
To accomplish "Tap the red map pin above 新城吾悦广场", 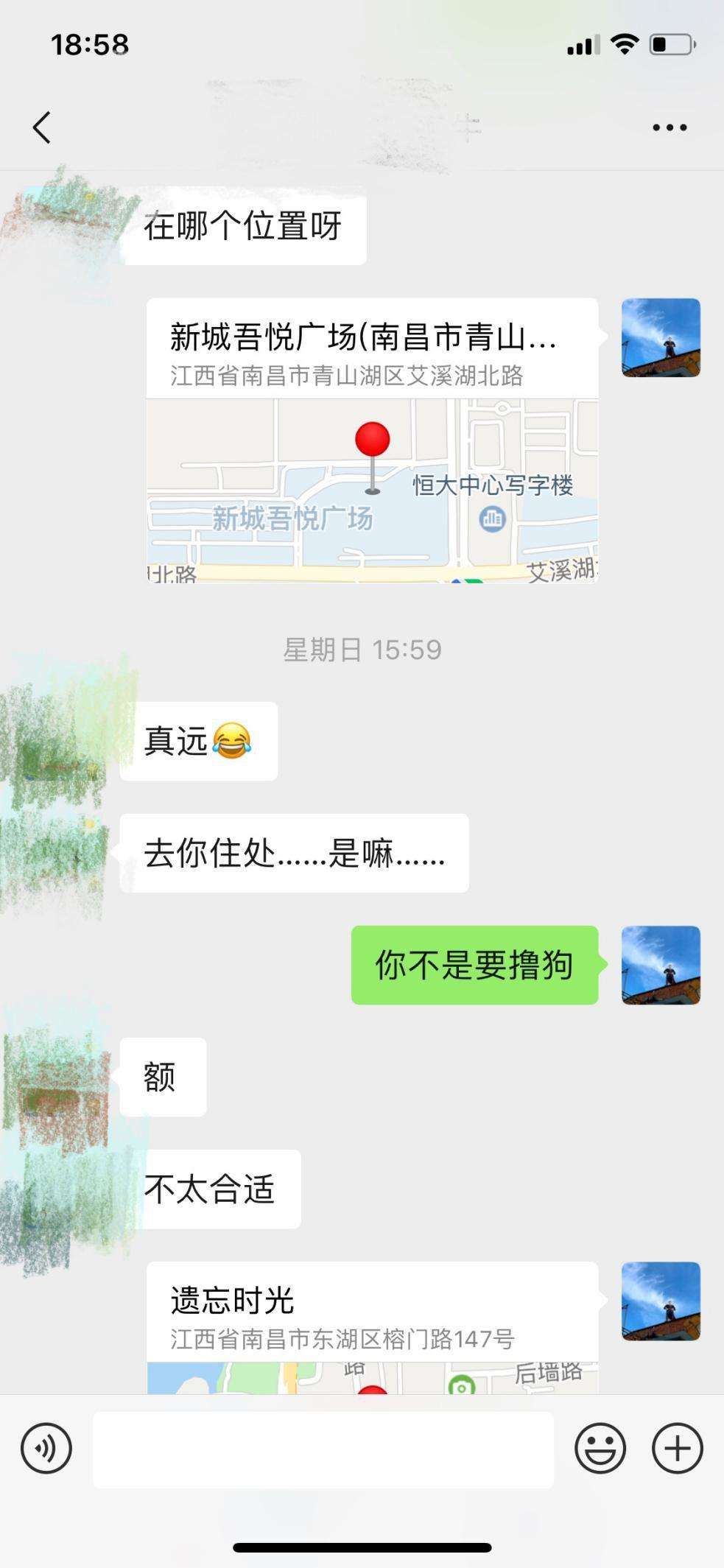I will tap(374, 440).
